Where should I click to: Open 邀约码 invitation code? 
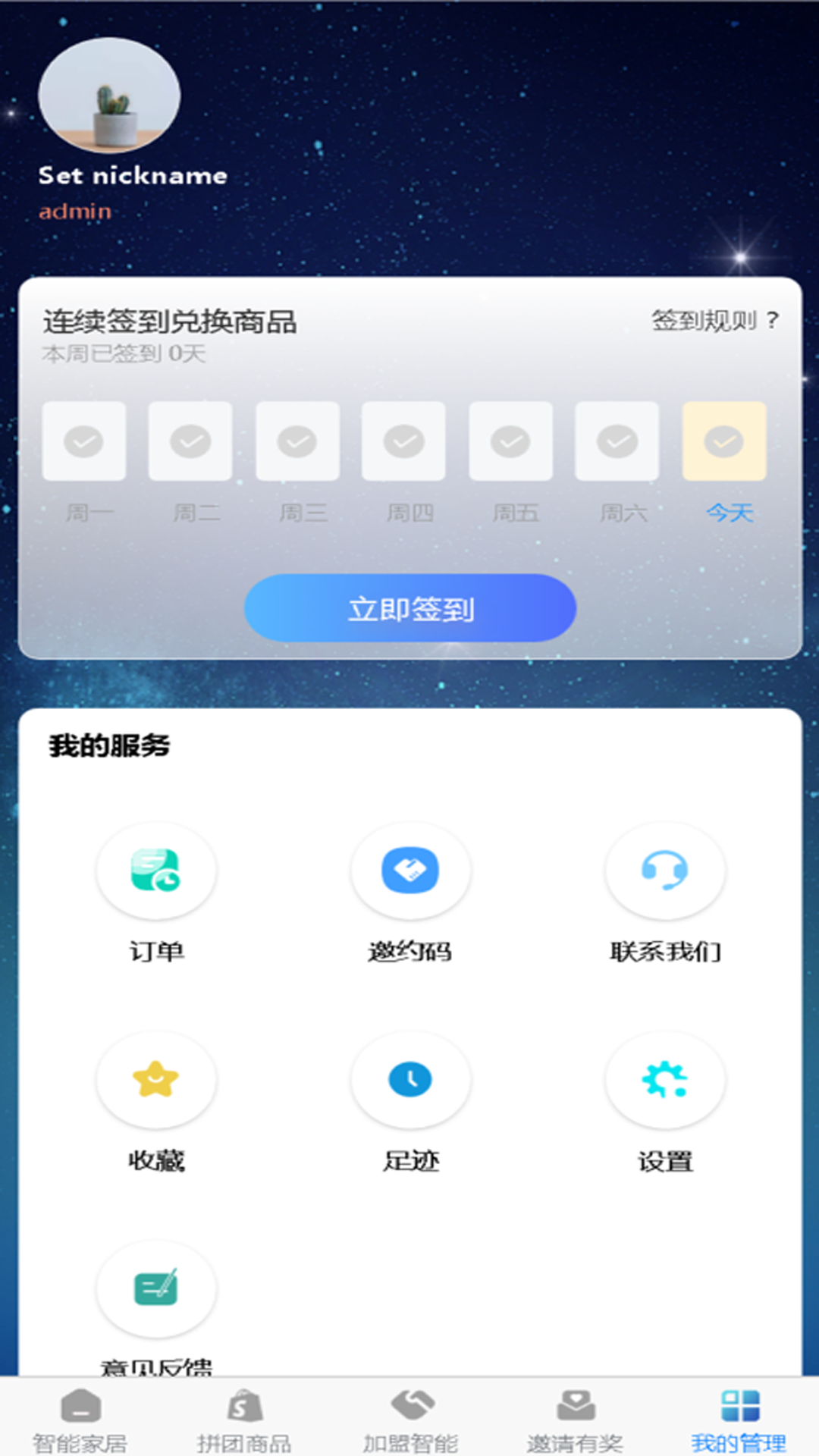pos(410,872)
